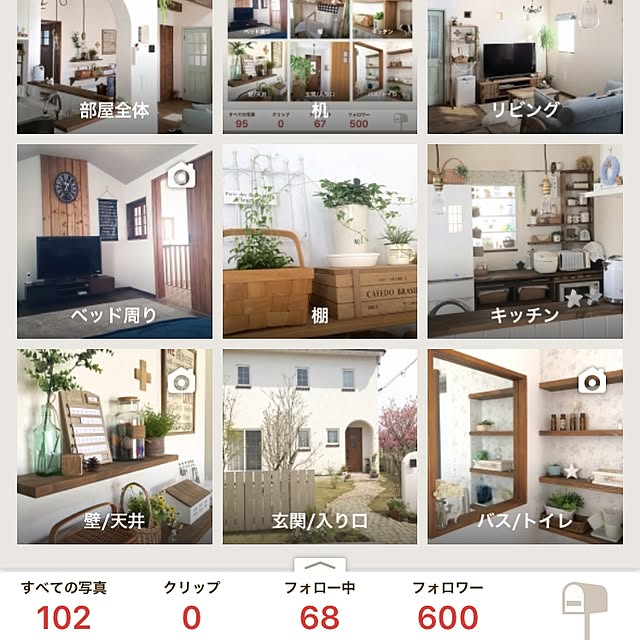Open the ベッド周り category tile
Viewport: 640px width, 640px height.
pyautogui.click(x=115, y=240)
